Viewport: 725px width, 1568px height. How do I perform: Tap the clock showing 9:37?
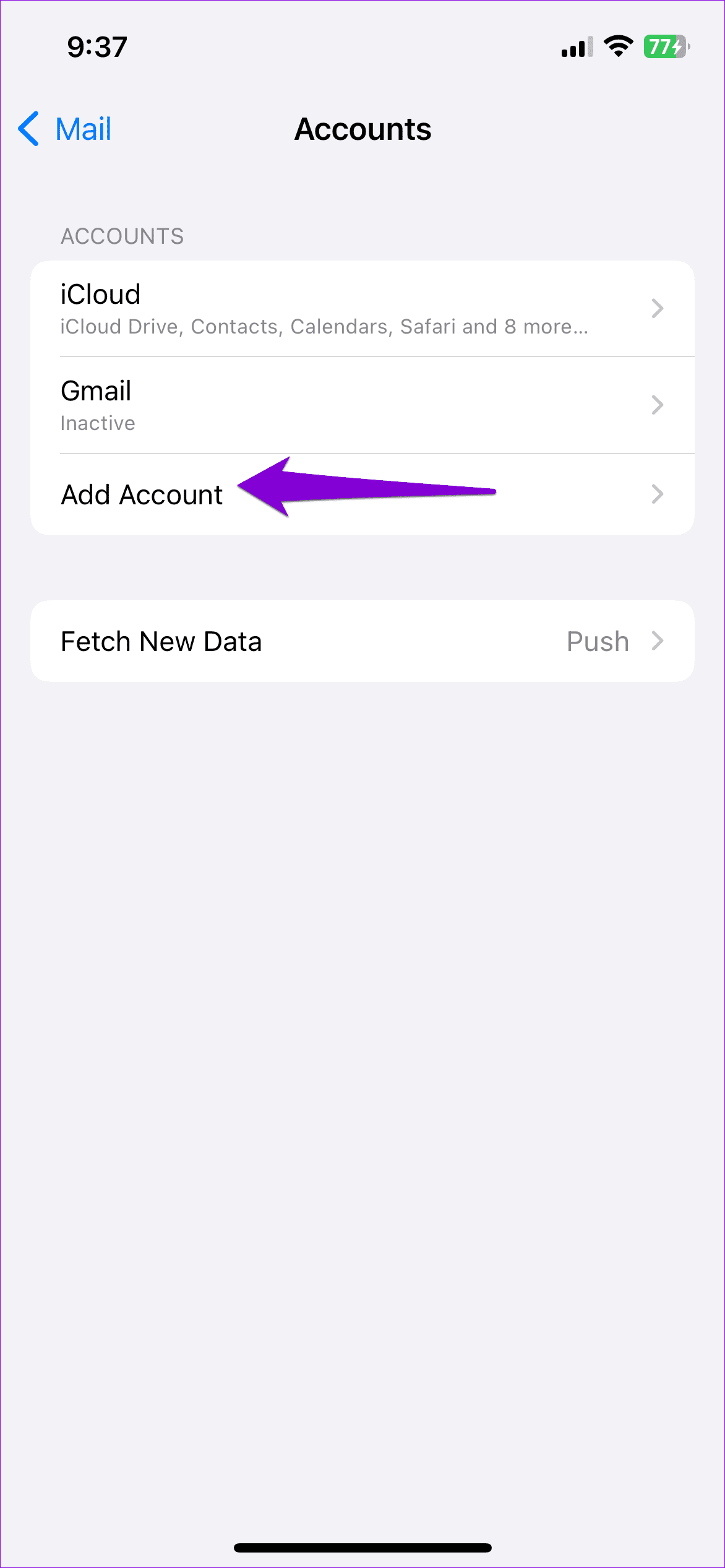[x=99, y=48]
